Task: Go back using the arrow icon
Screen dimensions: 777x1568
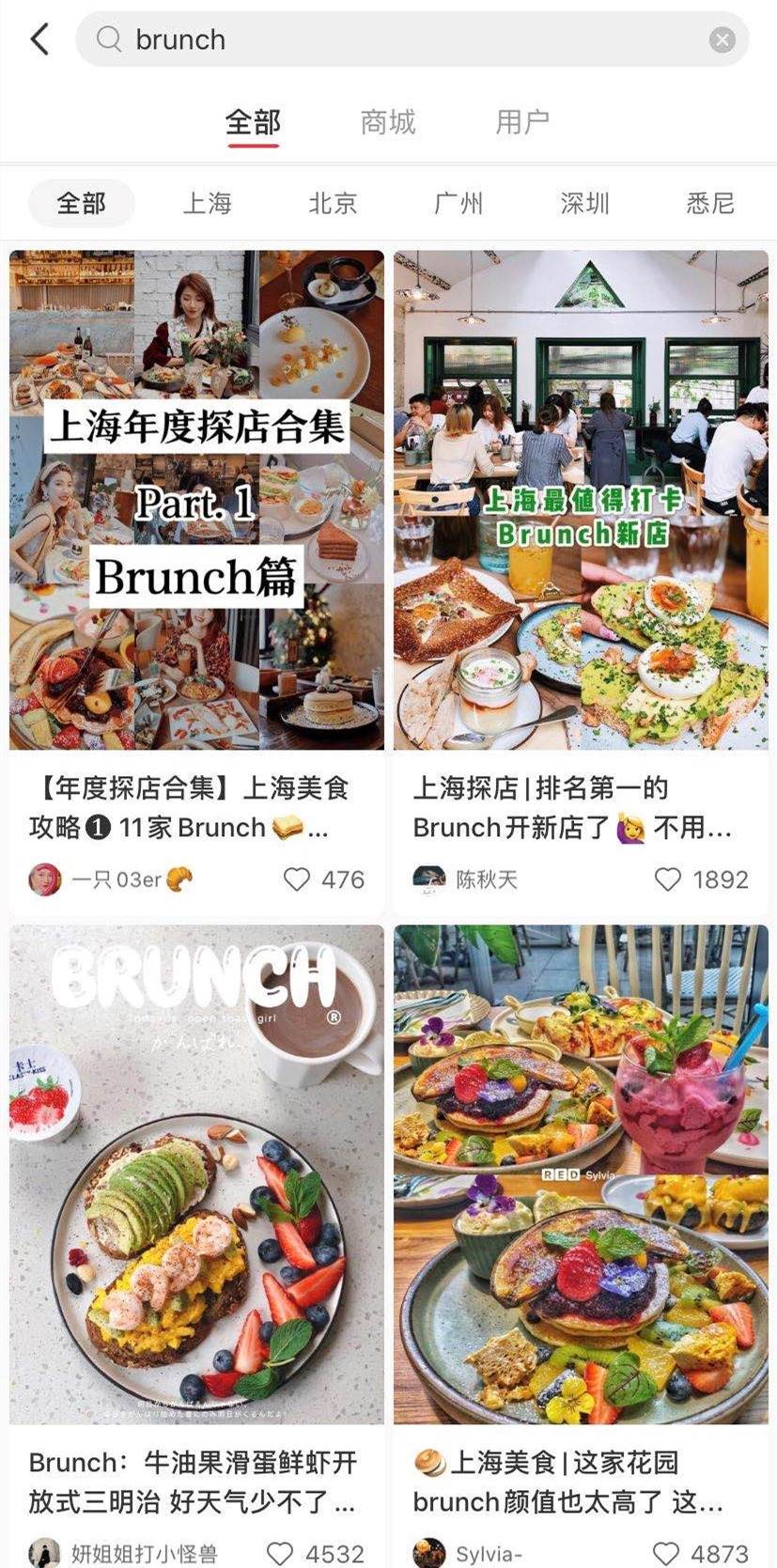Action: click(x=39, y=39)
